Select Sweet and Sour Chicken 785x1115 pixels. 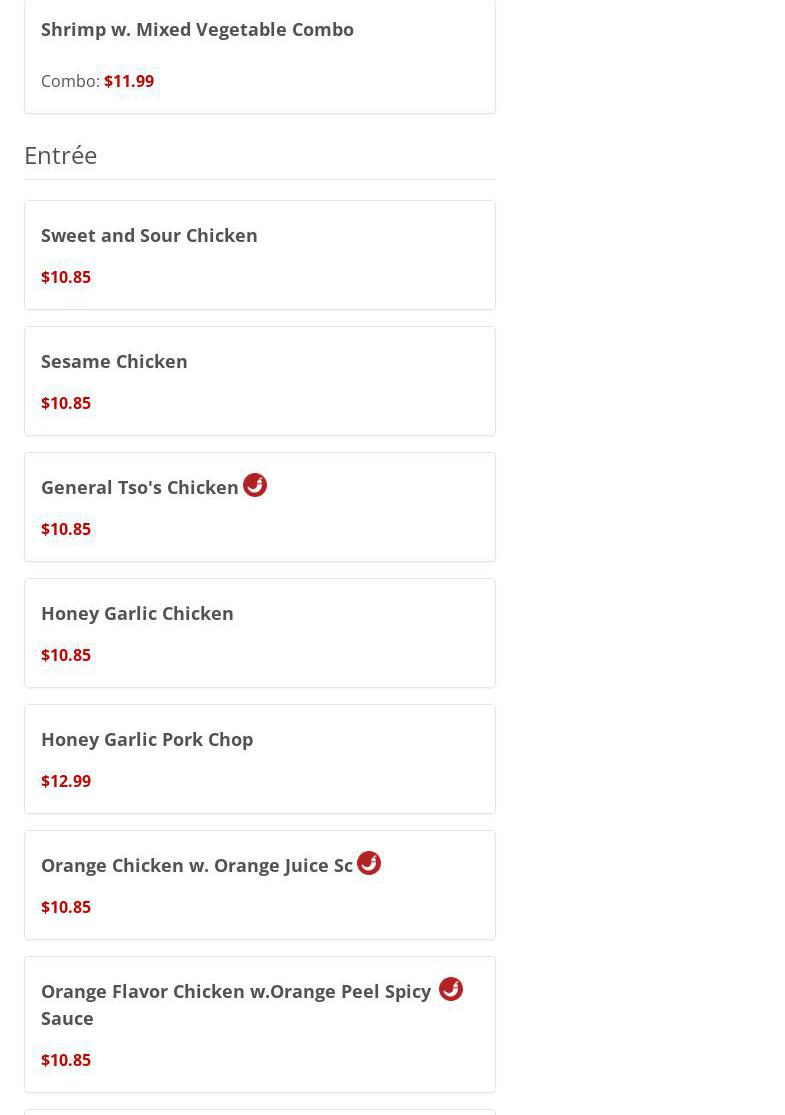(x=149, y=236)
